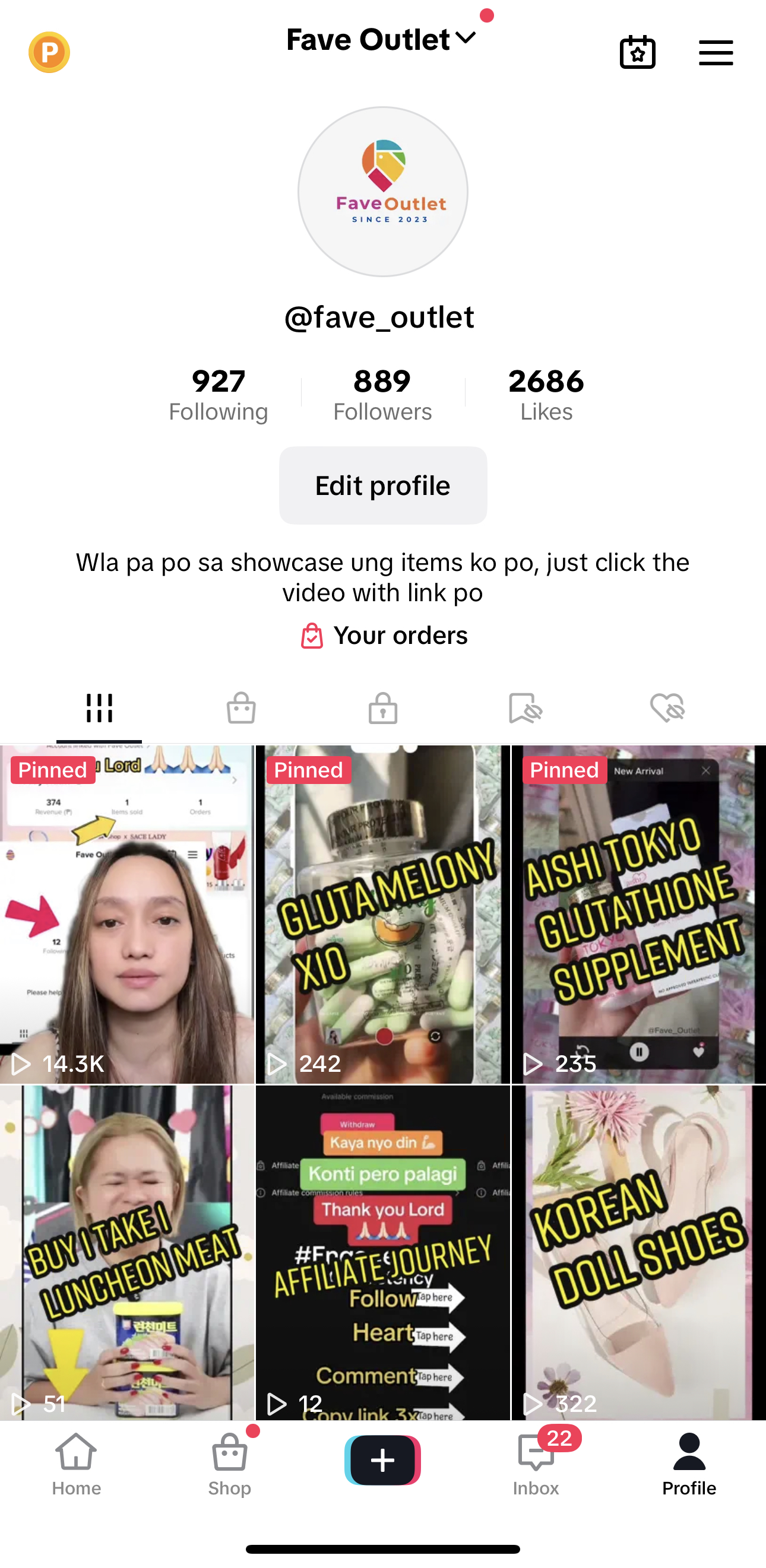Open the Gluta Melony X10 video
Image resolution: width=766 pixels, height=1568 pixels.
383,913
